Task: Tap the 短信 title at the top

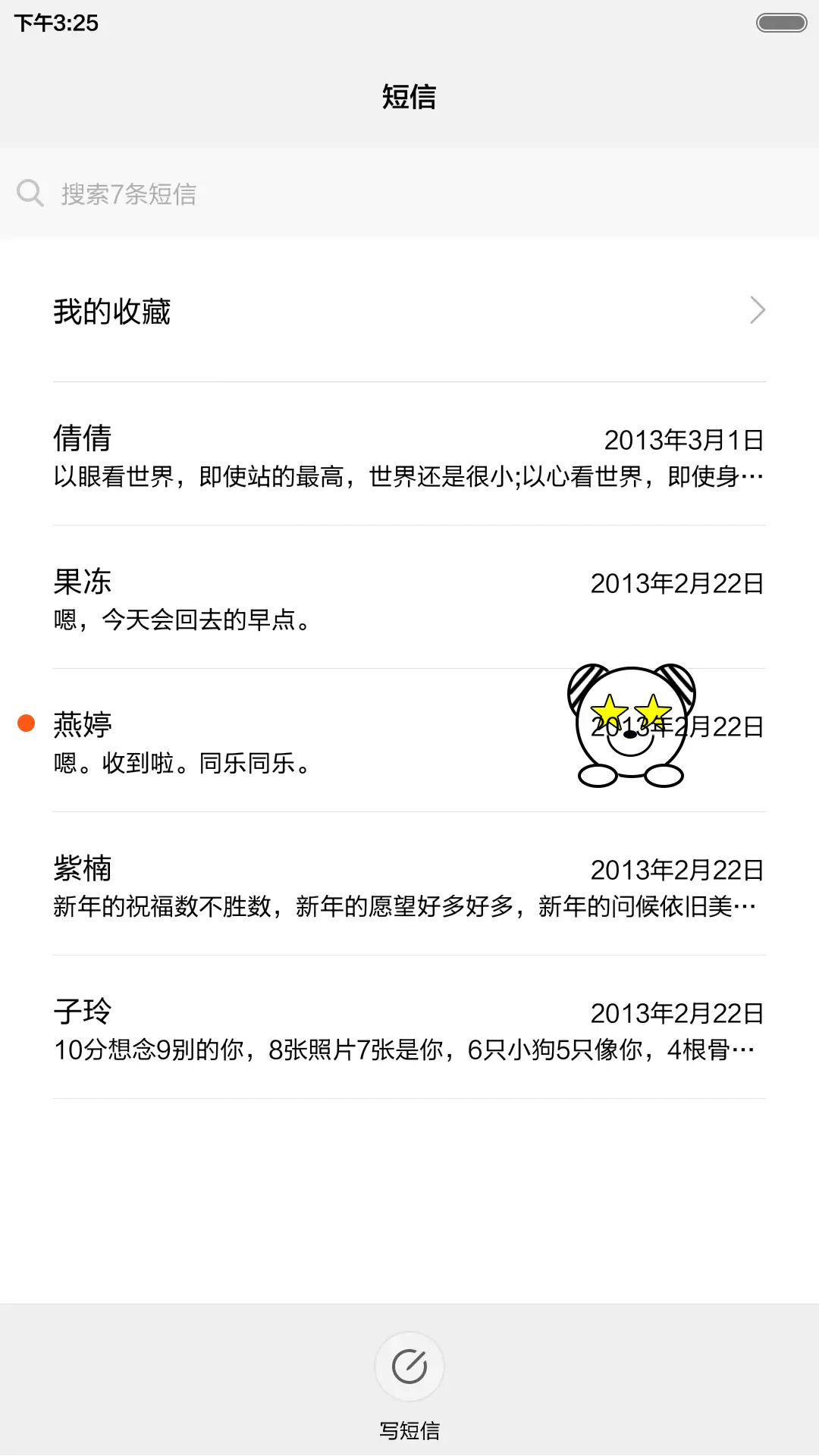Action: (x=409, y=99)
